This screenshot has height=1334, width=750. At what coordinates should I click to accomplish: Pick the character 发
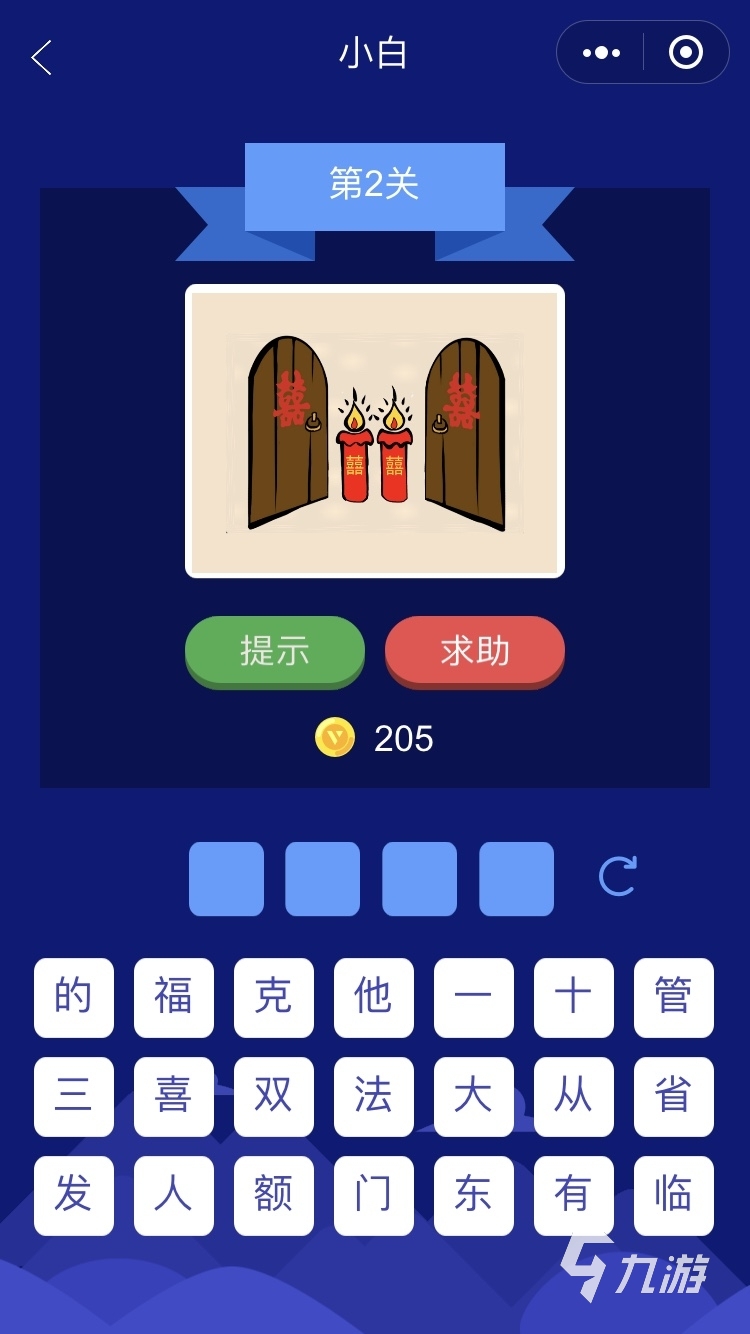coord(73,1195)
